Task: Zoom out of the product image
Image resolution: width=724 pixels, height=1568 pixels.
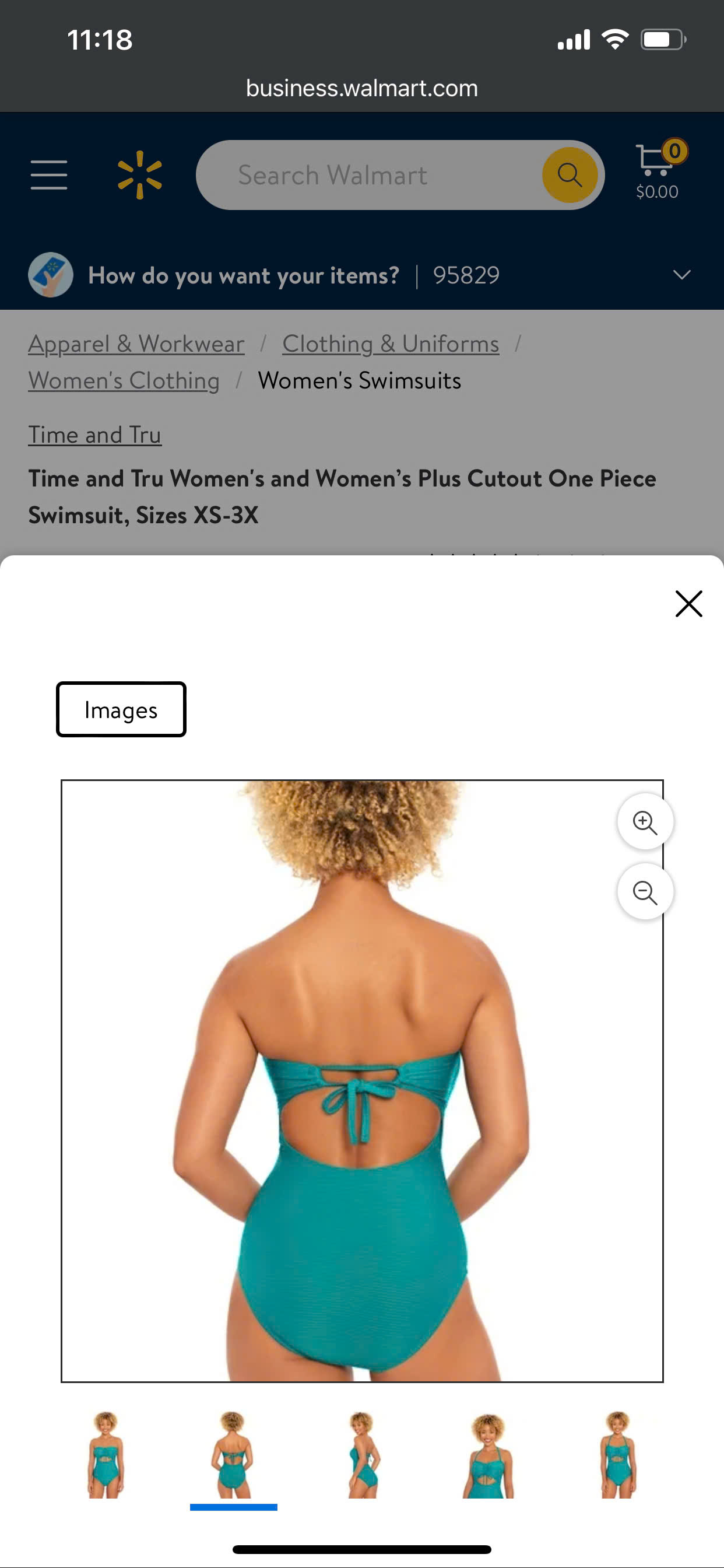Action: 645,892
